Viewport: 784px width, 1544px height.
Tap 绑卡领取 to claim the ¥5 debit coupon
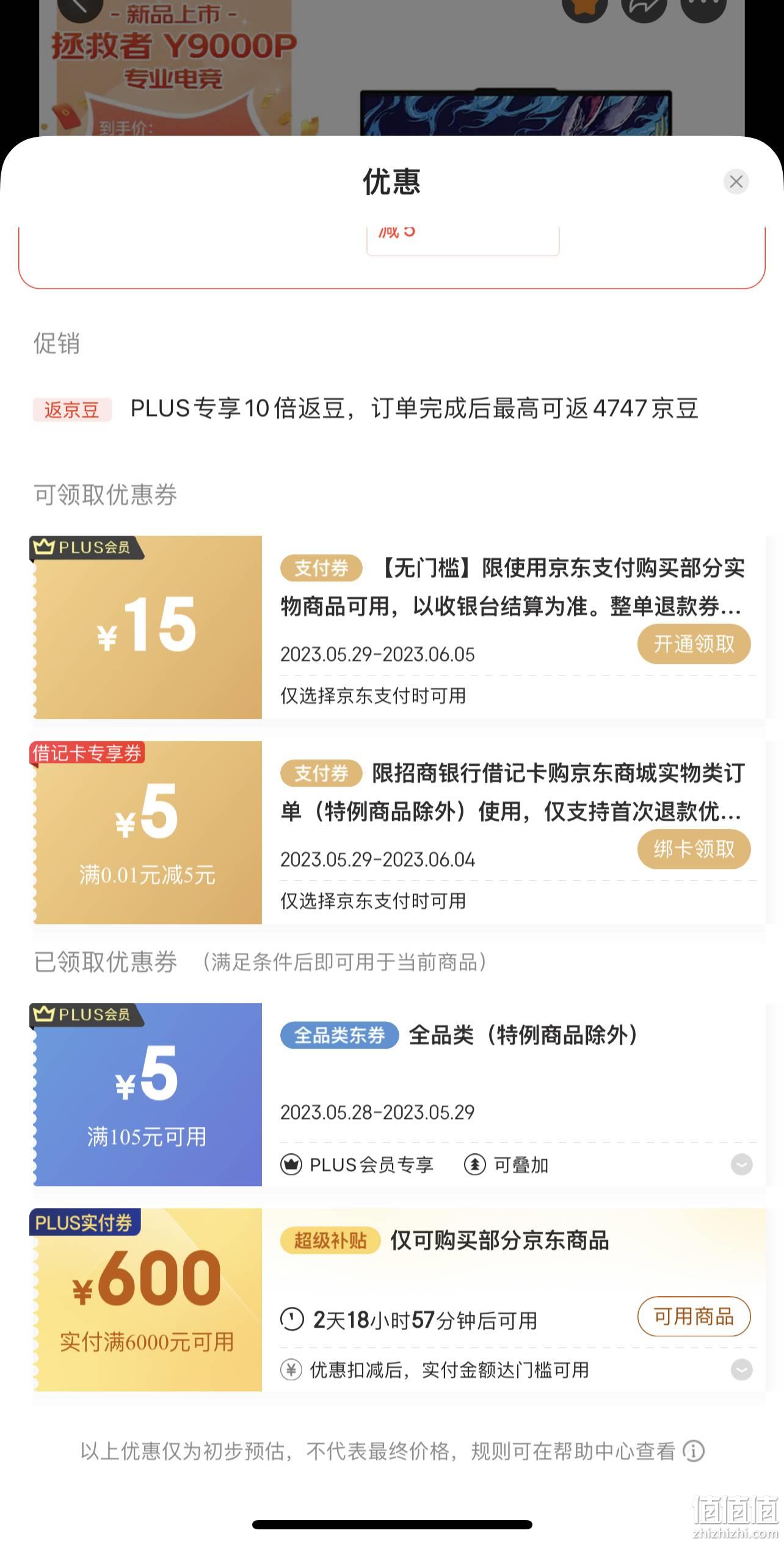click(x=694, y=849)
